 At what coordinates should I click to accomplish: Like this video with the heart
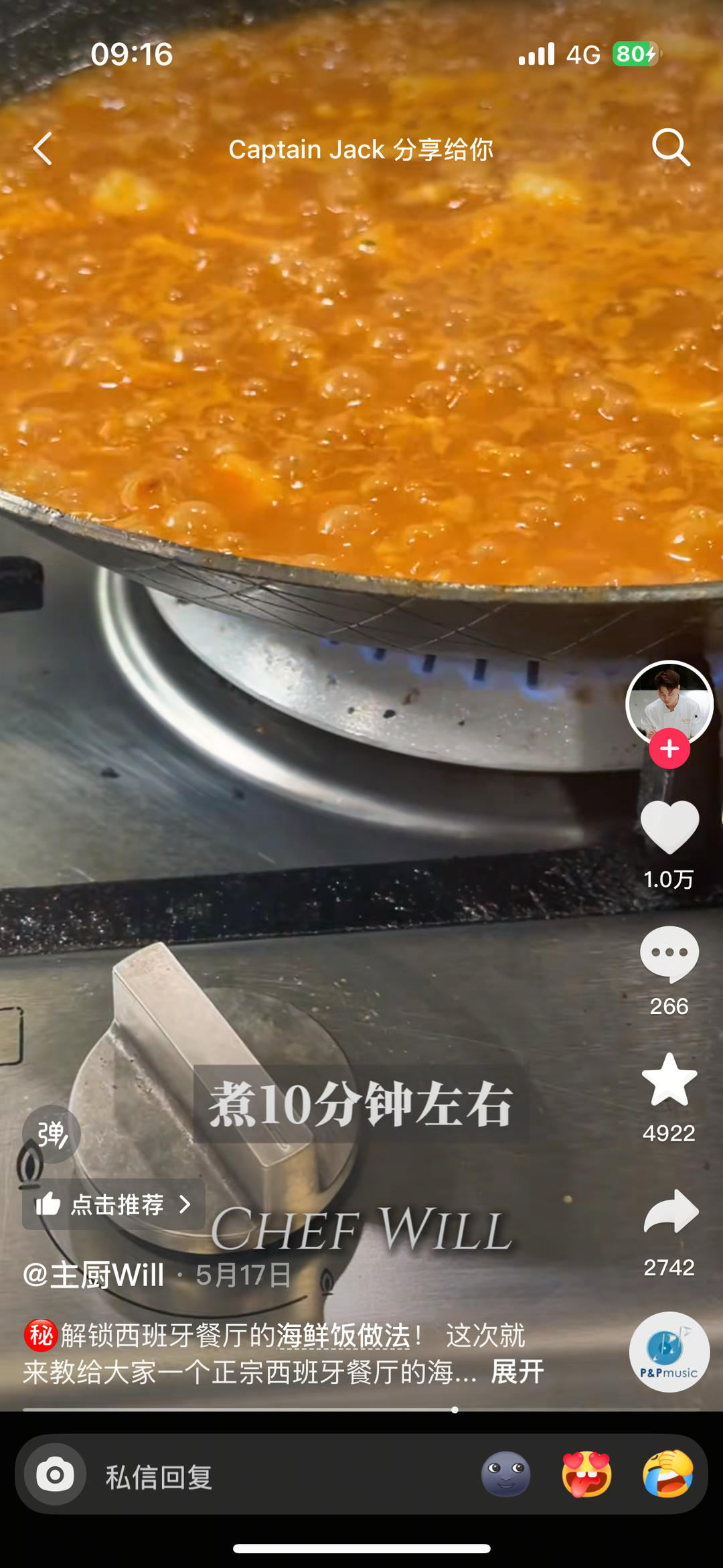coord(669,827)
